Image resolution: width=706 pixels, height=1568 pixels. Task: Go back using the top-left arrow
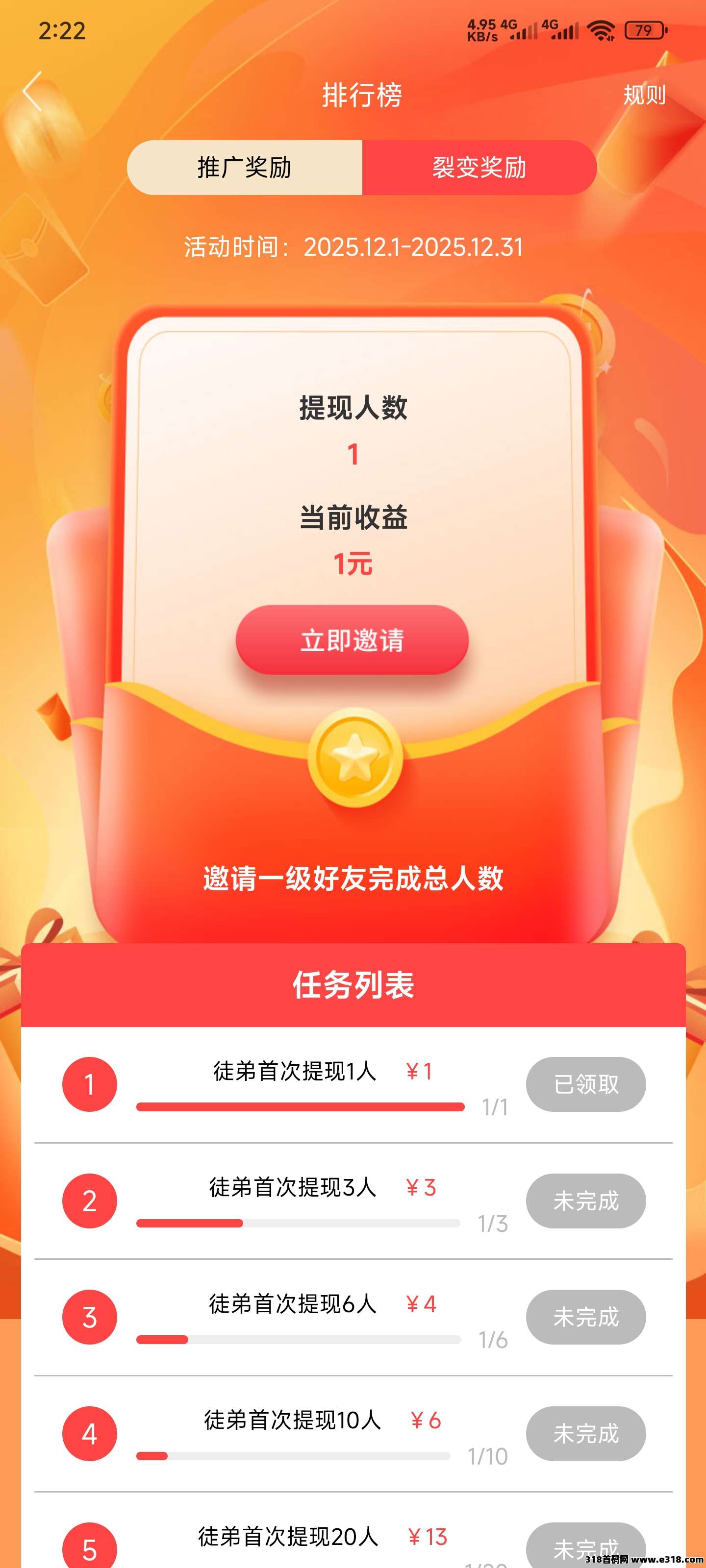(33, 92)
